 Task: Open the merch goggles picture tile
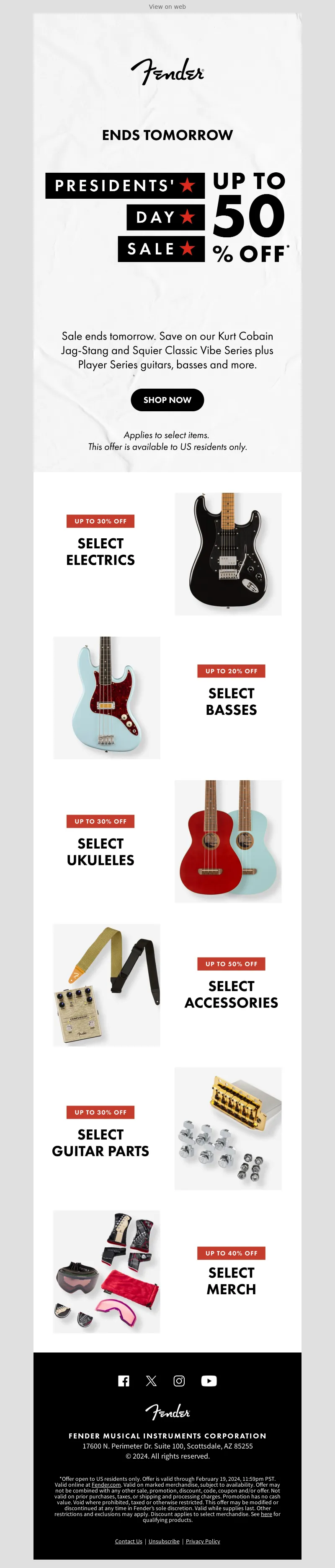pos(106,1272)
